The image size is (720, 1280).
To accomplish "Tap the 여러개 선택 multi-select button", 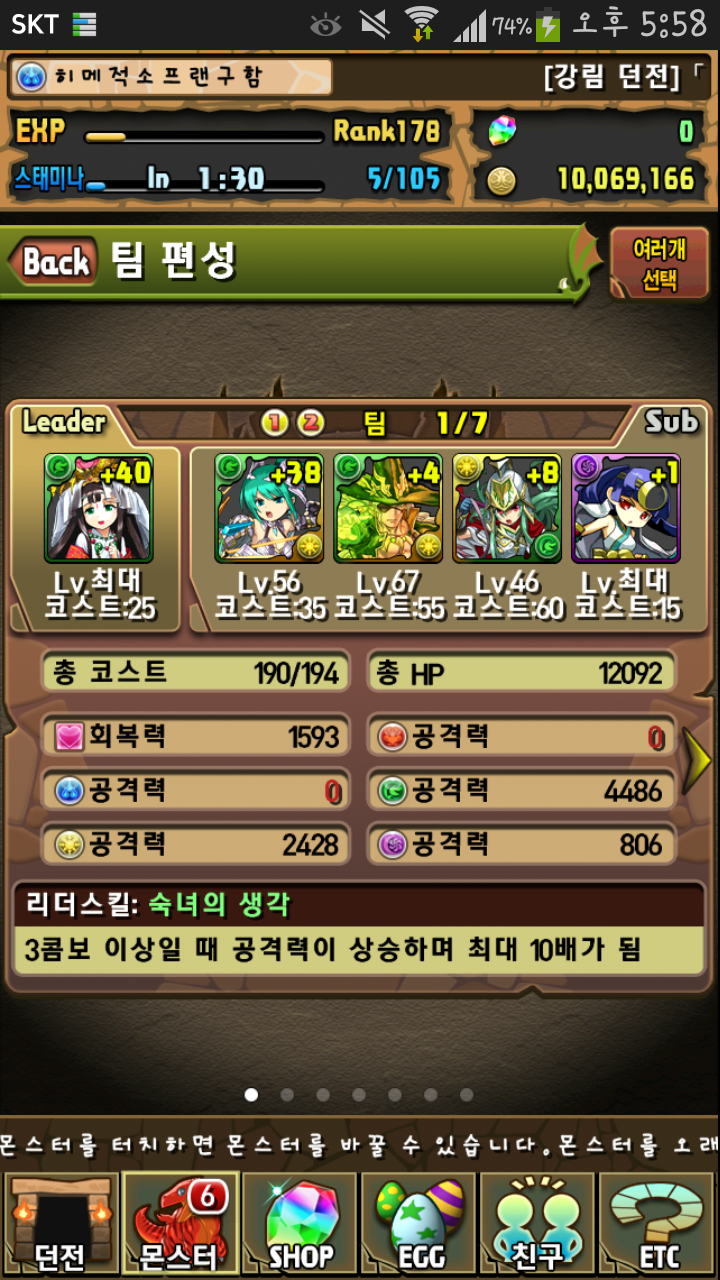I will (x=659, y=264).
